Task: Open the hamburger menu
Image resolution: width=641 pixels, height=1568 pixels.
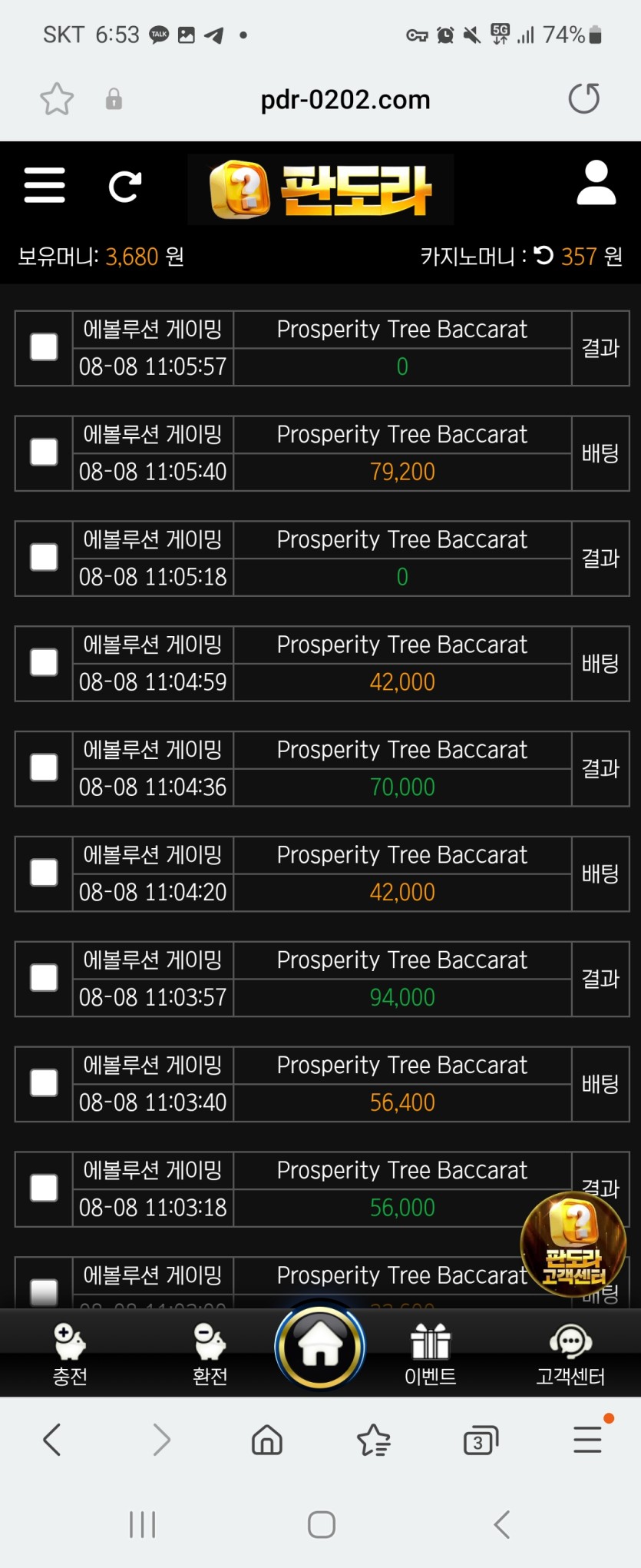Action: point(45,185)
